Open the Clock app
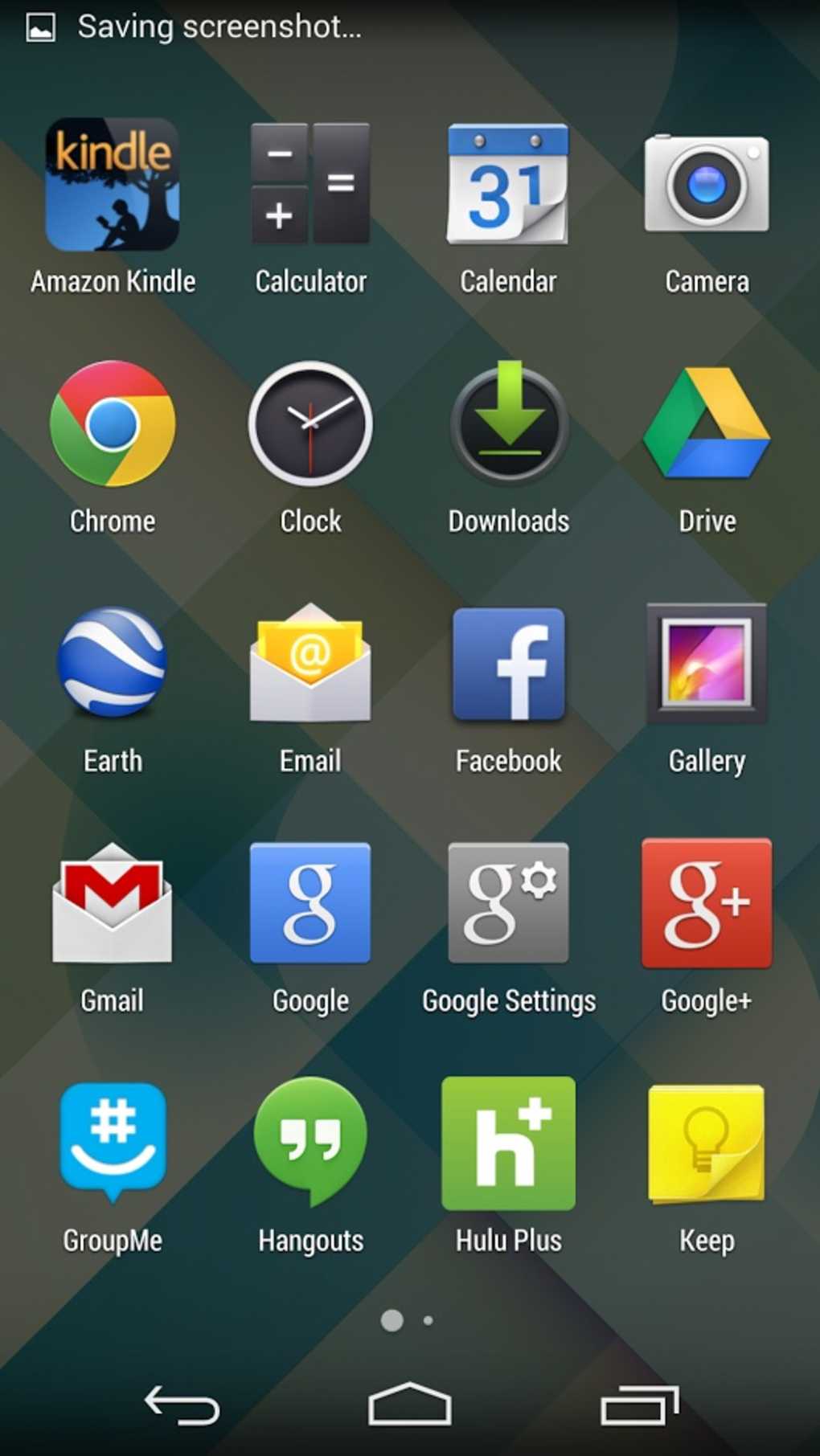This screenshot has height=1456, width=820. pyautogui.click(x=310, y=423)
